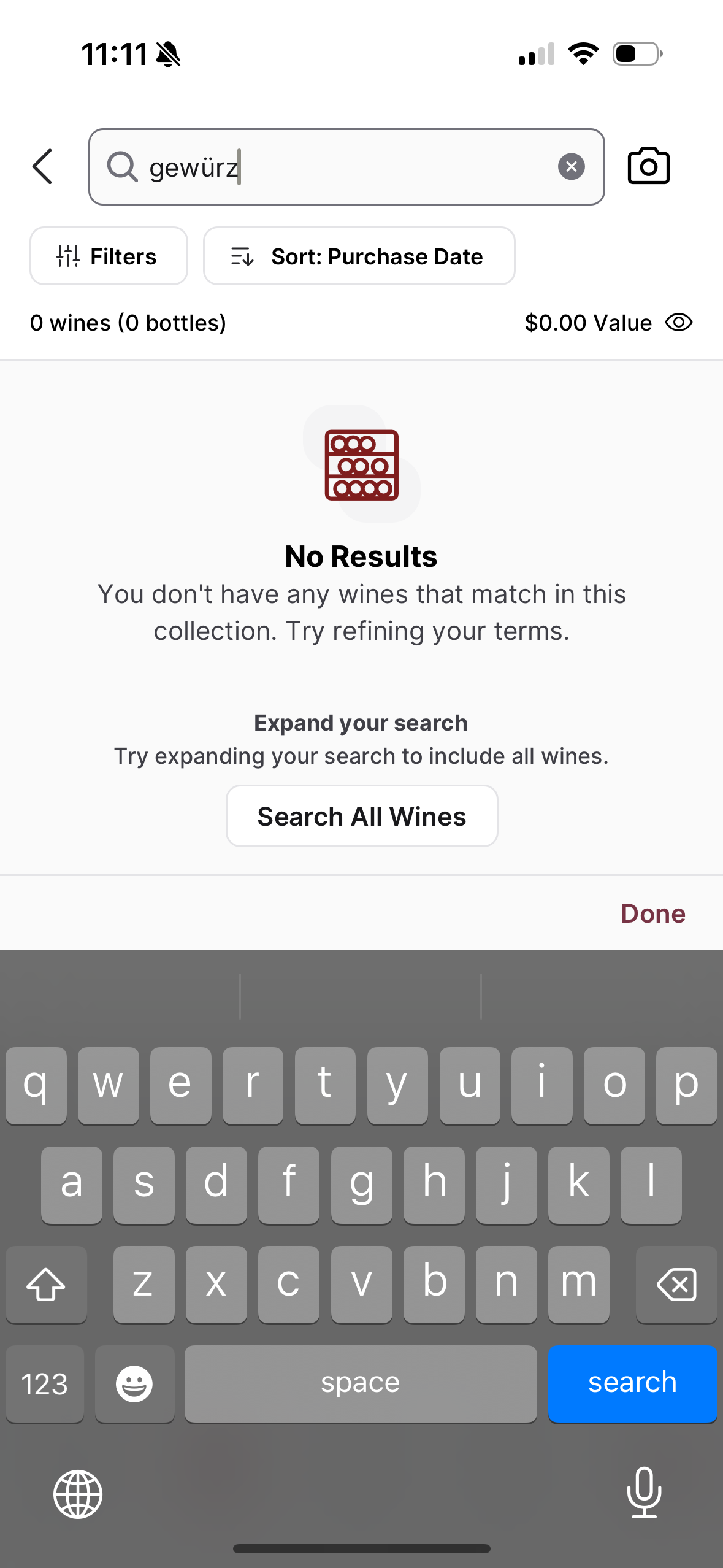Switch to the 123 number keys
The height and width of the screenshot is (1568, 723).
(x=45, y=1383)
